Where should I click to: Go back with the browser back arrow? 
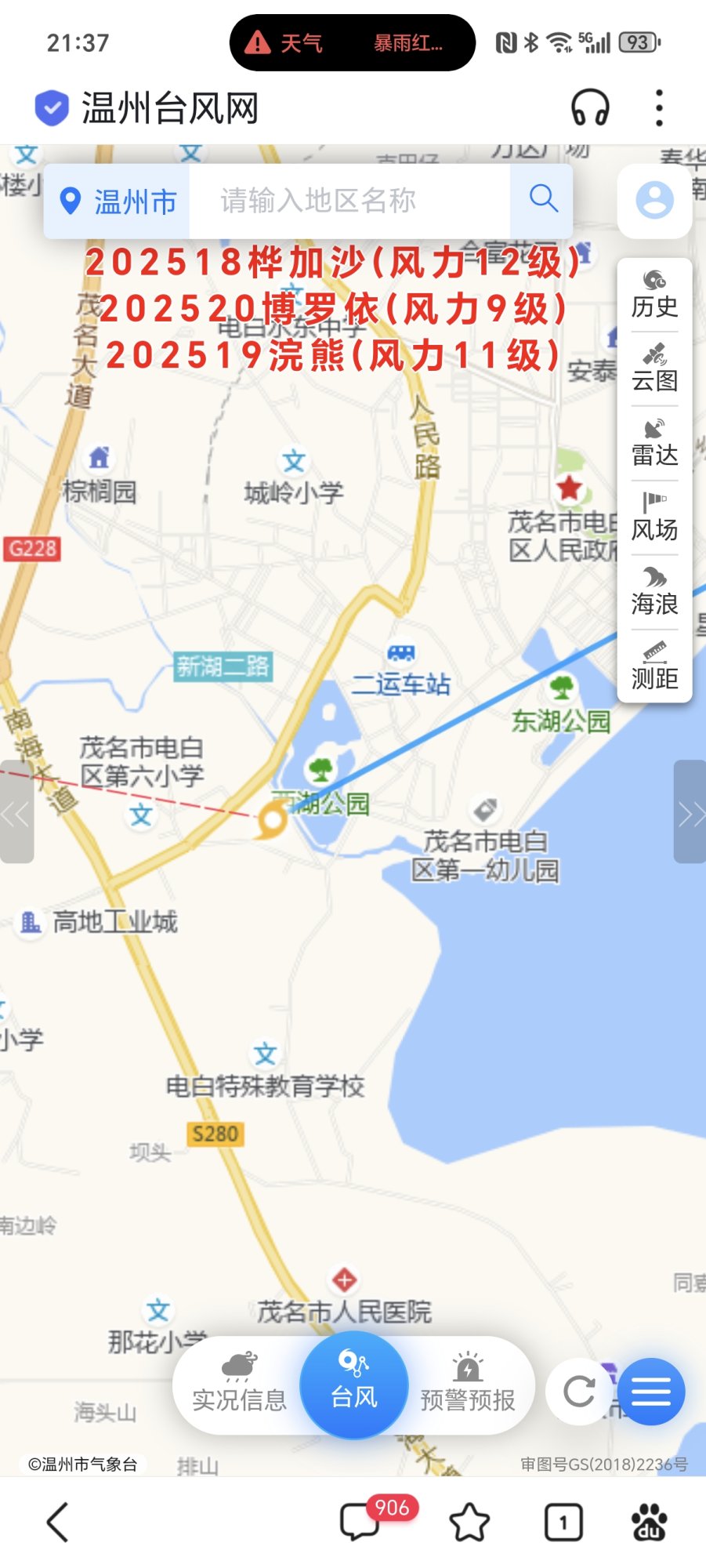pos(58,1523)
